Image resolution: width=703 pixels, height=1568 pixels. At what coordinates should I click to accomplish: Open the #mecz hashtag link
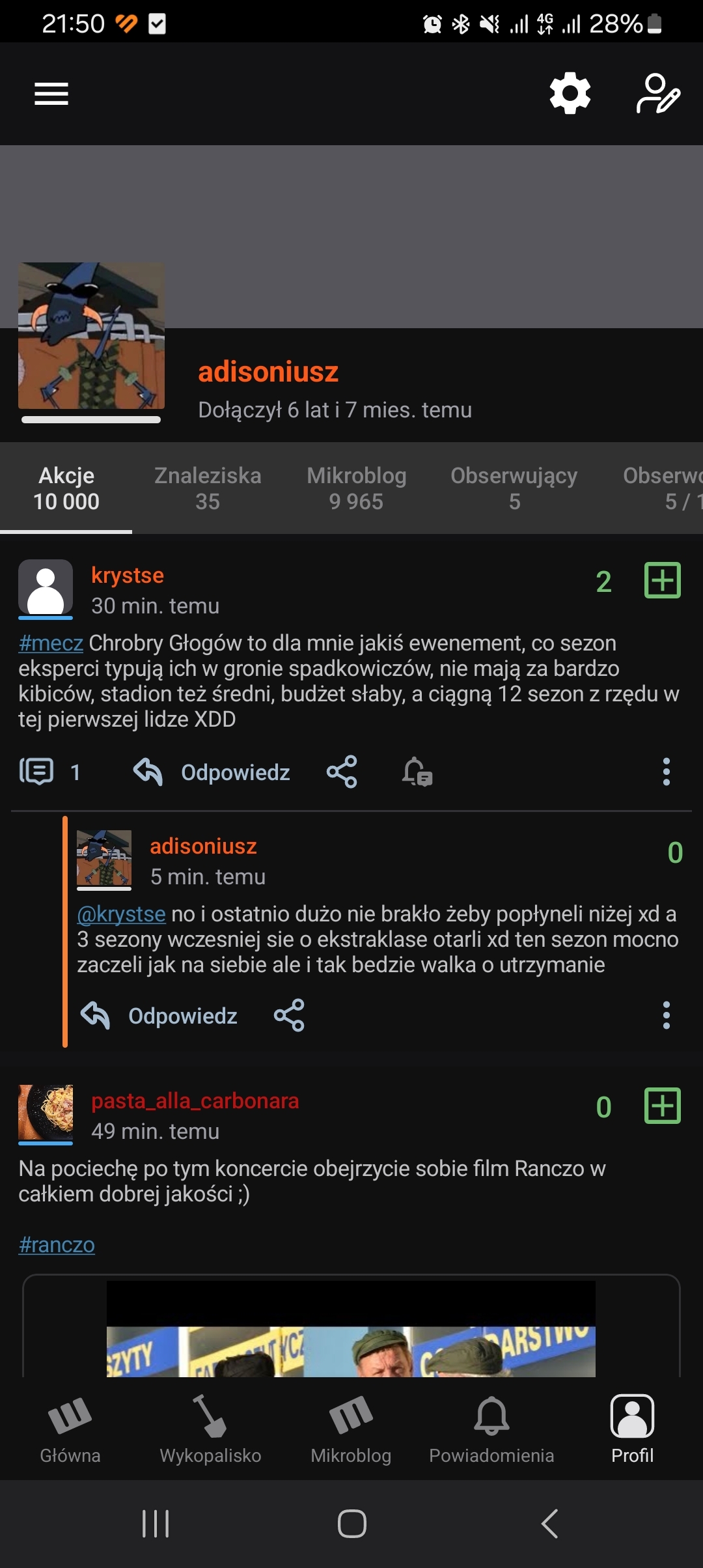coord(51,643)
